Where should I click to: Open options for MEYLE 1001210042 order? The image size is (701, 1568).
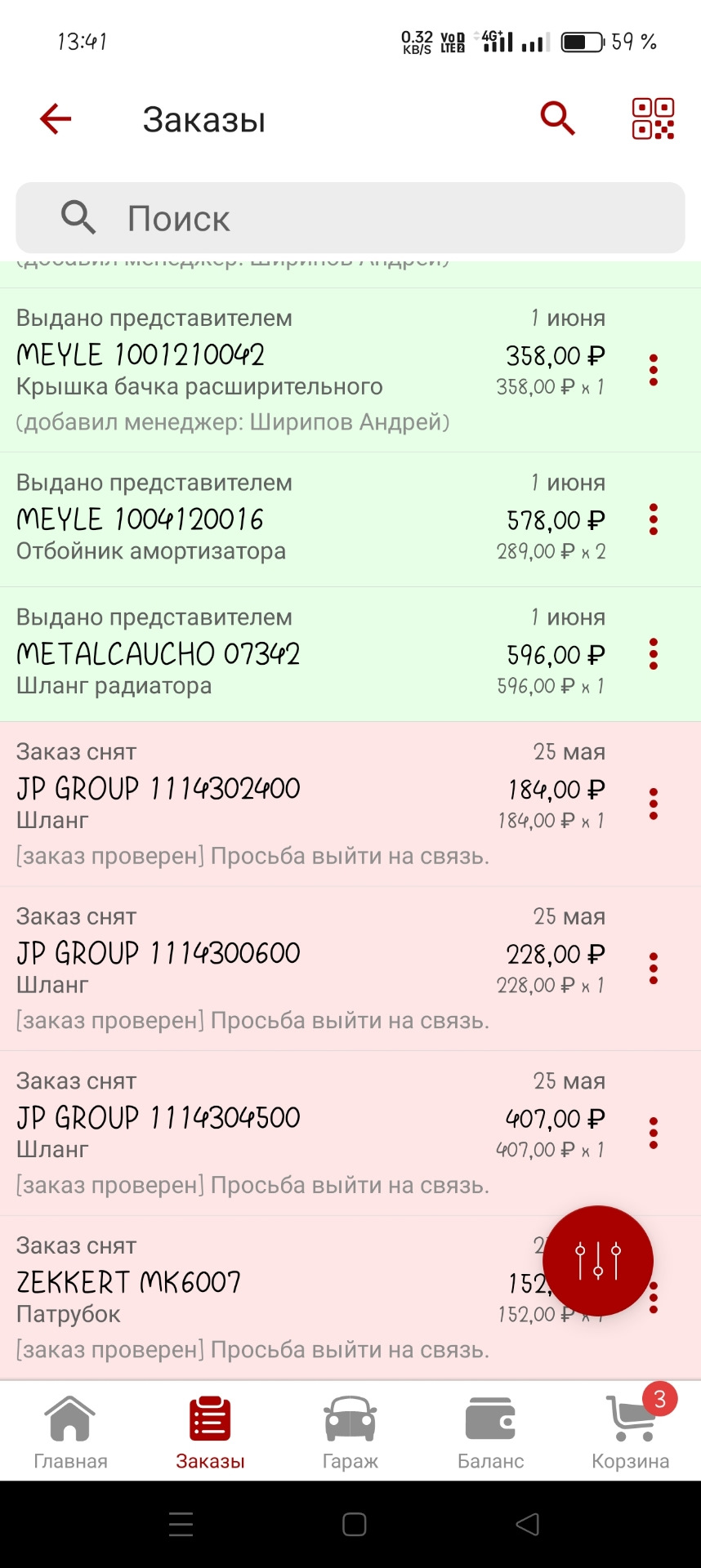click(x=653, y=370)
